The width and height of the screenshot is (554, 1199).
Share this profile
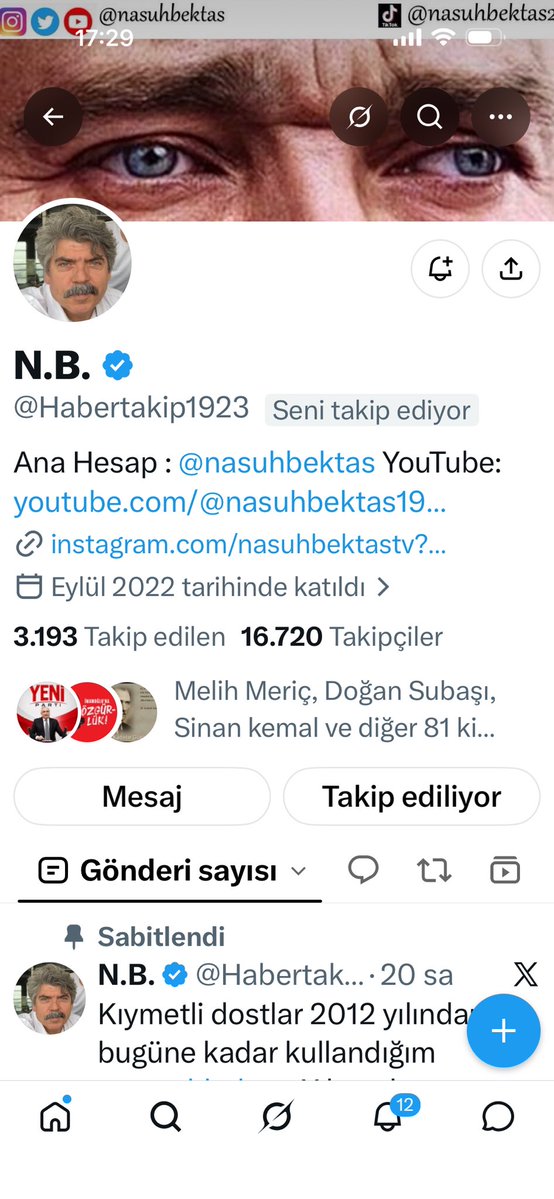510,268
